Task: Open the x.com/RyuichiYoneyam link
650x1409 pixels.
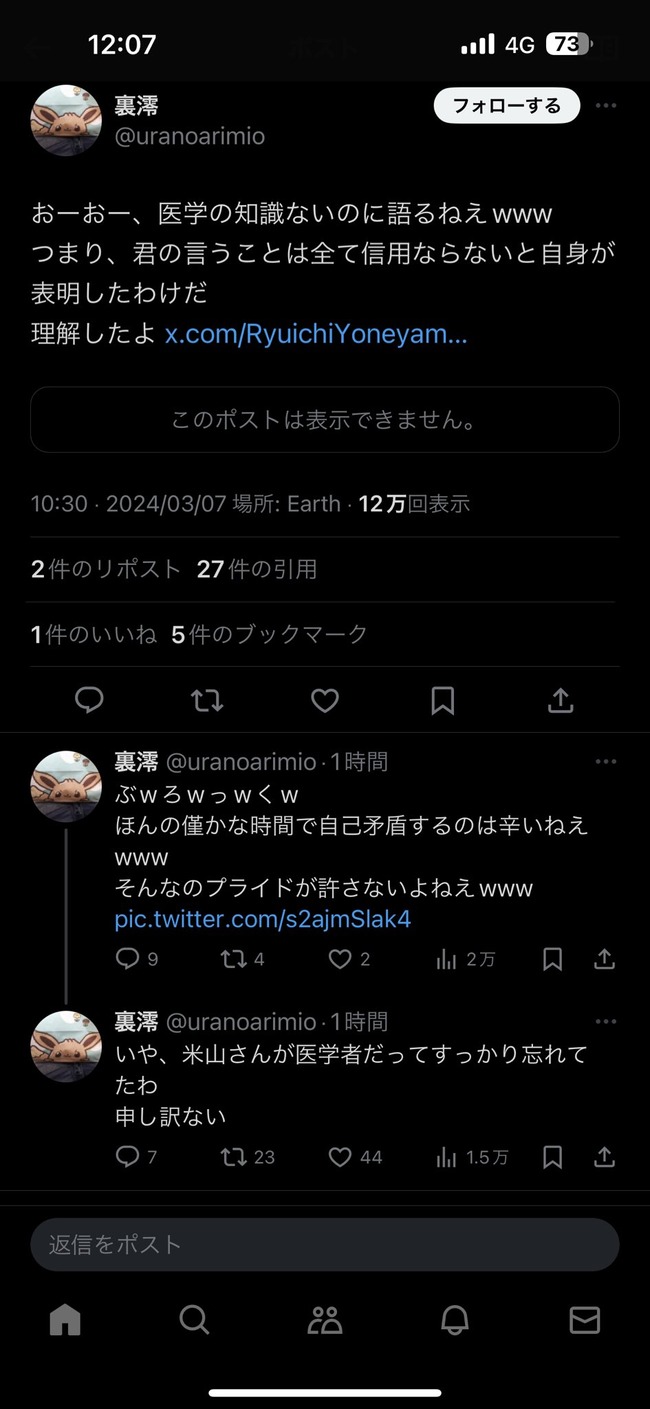Action: click(x=316, y=334)
